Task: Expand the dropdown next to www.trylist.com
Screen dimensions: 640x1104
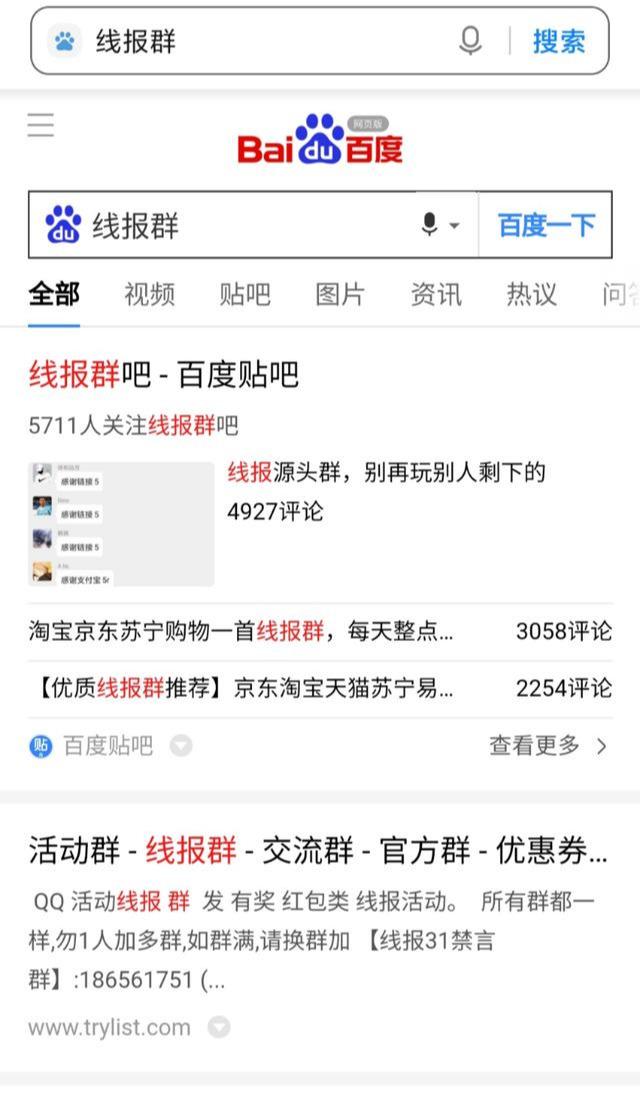Action: (x=218, y=1027)
